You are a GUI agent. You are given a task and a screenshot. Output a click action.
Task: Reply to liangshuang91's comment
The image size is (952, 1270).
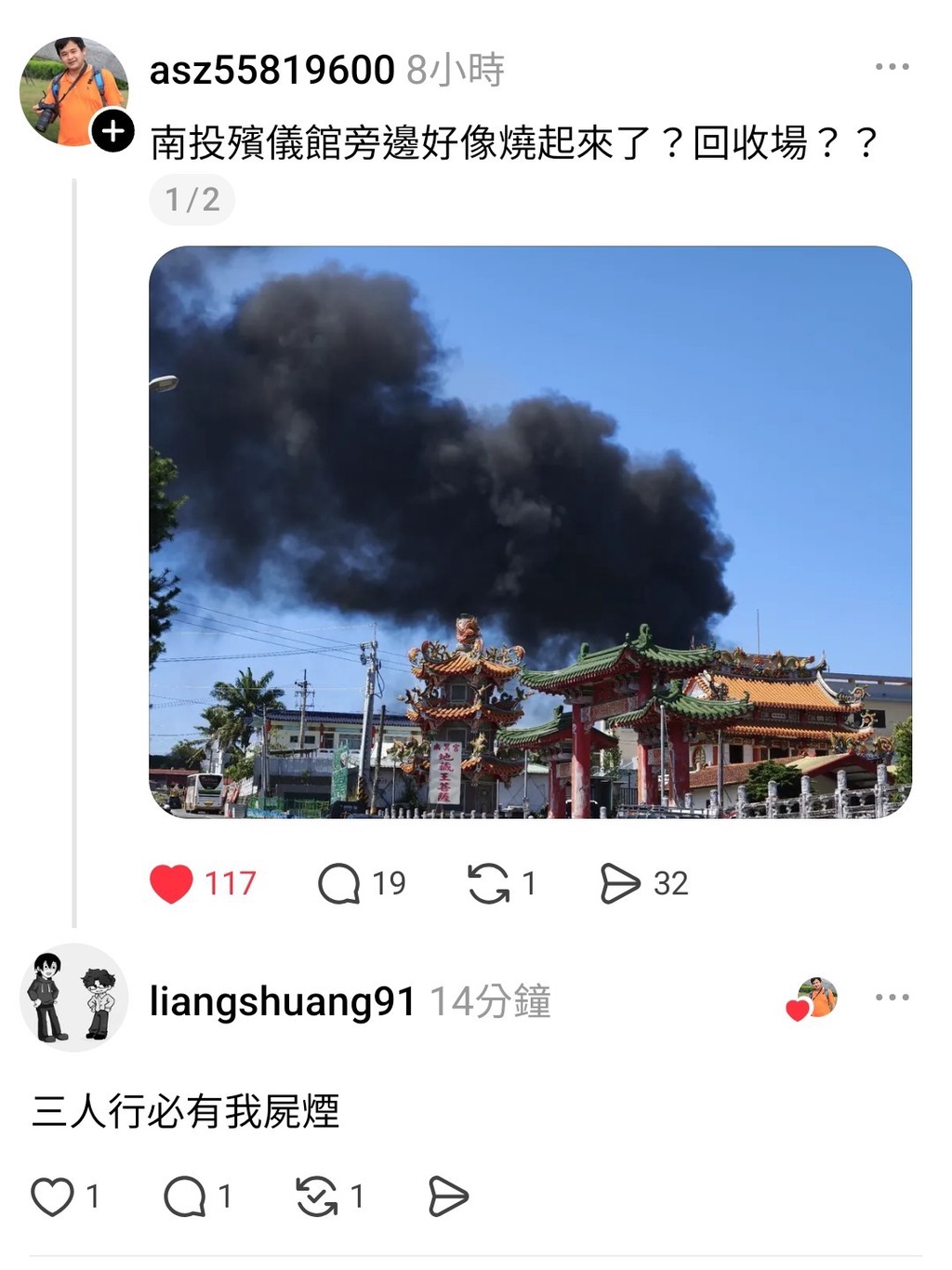(x=184, y=1197)
